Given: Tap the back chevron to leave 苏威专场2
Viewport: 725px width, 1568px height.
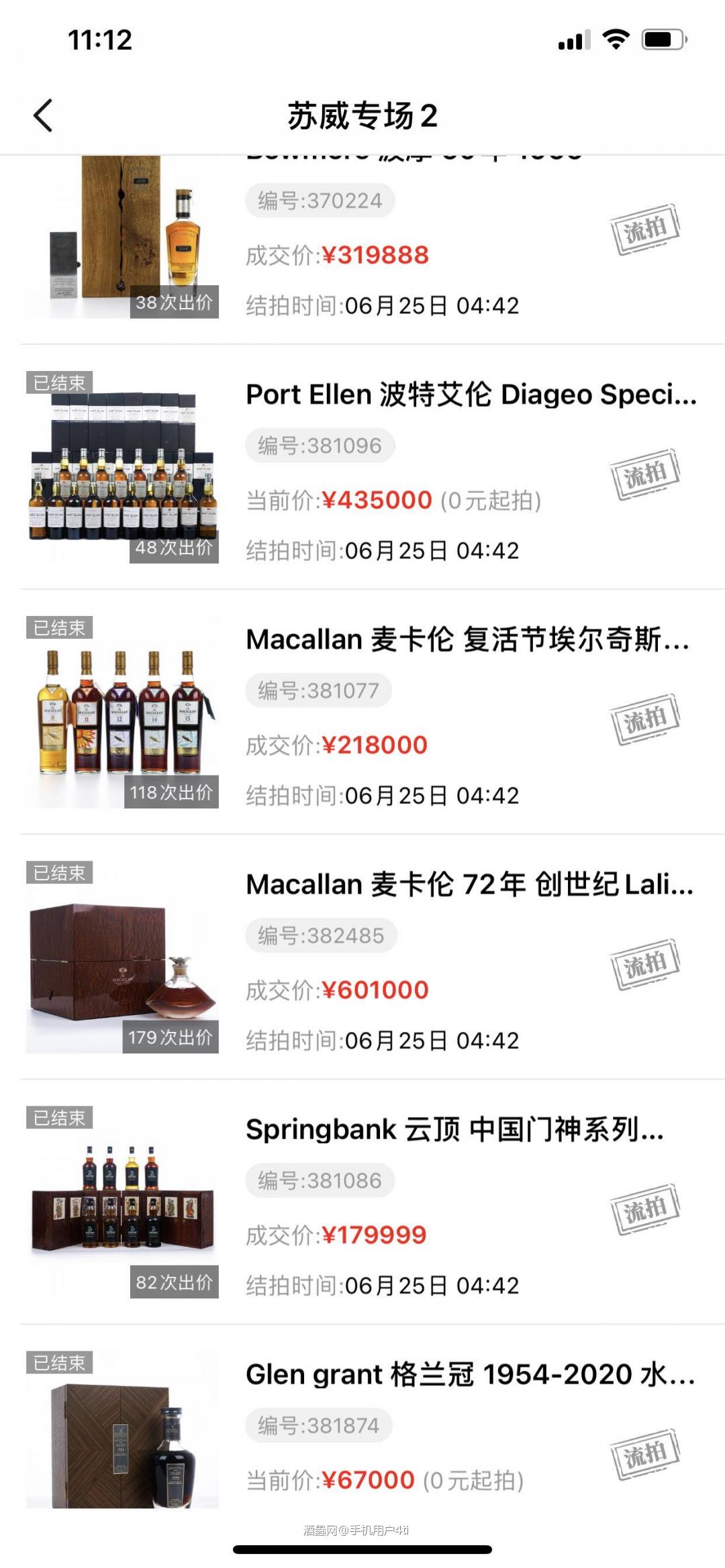Looking at the screenshot, I should [x=42, y=115].
